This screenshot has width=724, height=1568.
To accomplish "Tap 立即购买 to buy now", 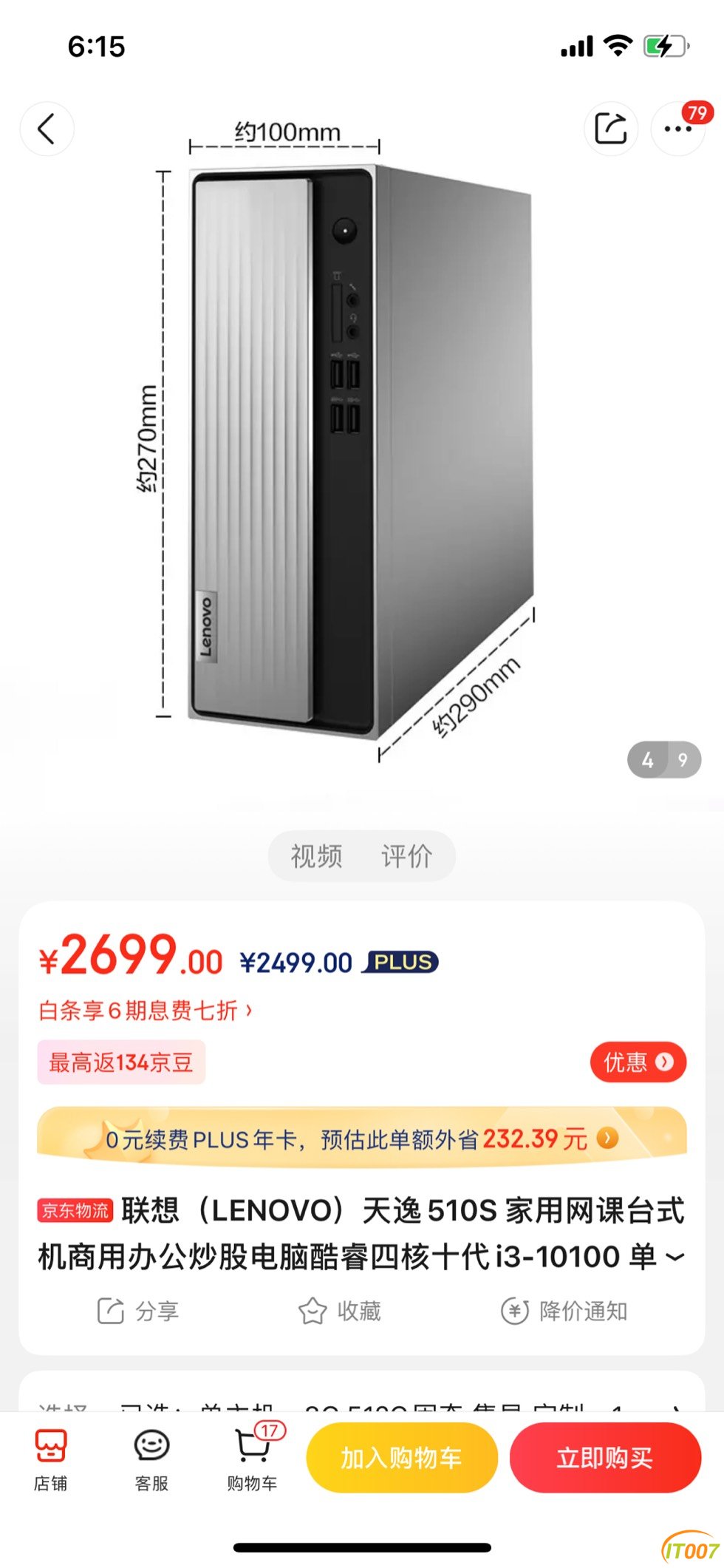I will coord(604,1457).
